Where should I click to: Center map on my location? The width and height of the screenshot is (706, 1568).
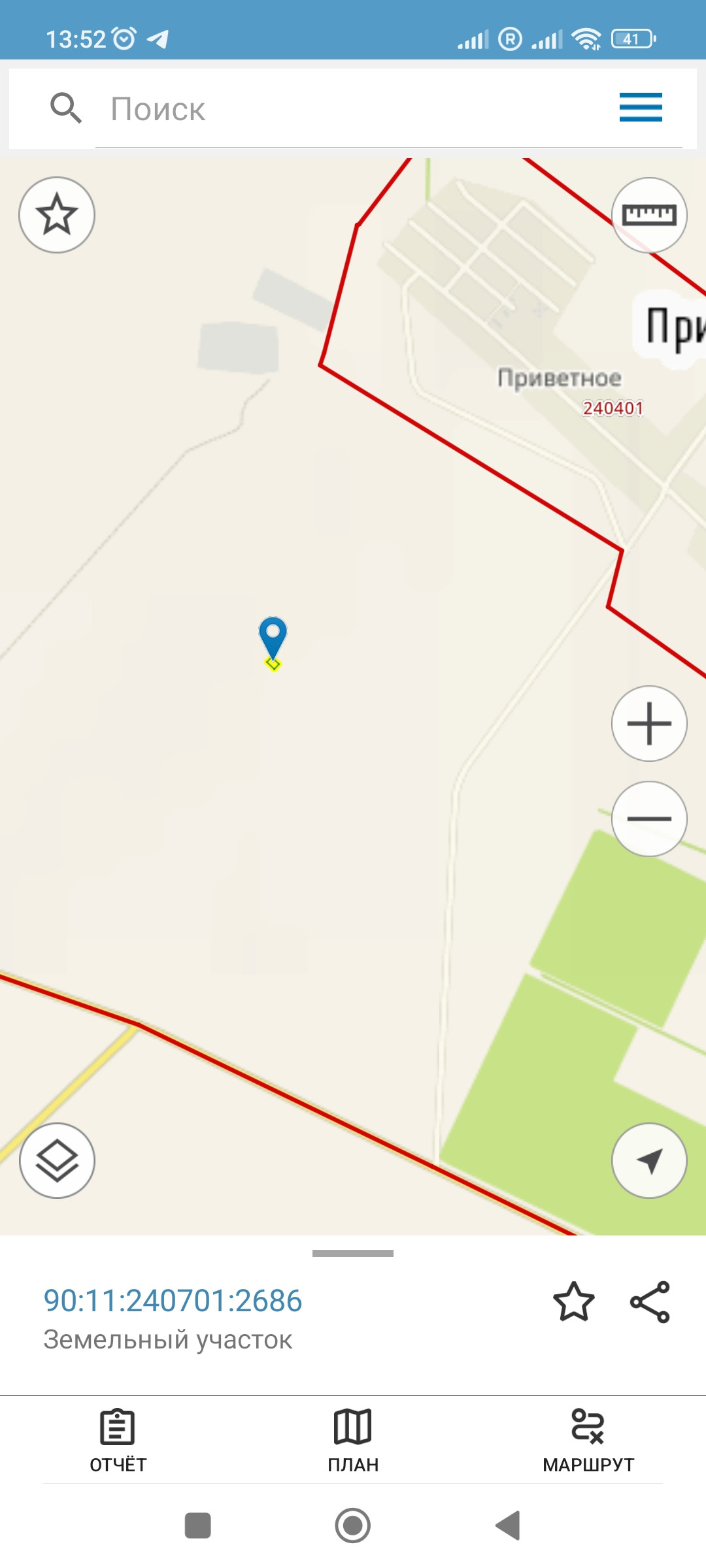click(x=648, y=1160)
